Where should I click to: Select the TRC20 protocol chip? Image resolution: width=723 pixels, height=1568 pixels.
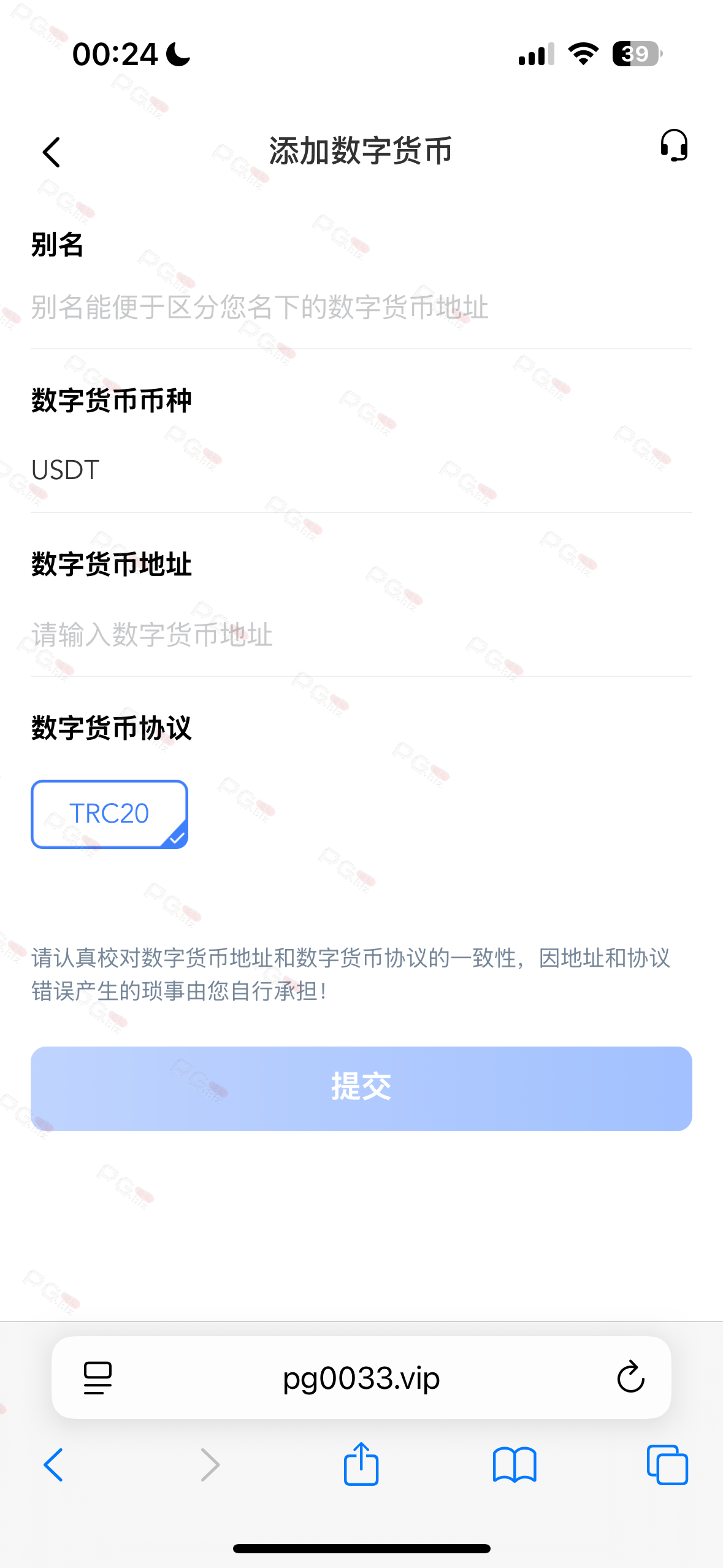109,814
